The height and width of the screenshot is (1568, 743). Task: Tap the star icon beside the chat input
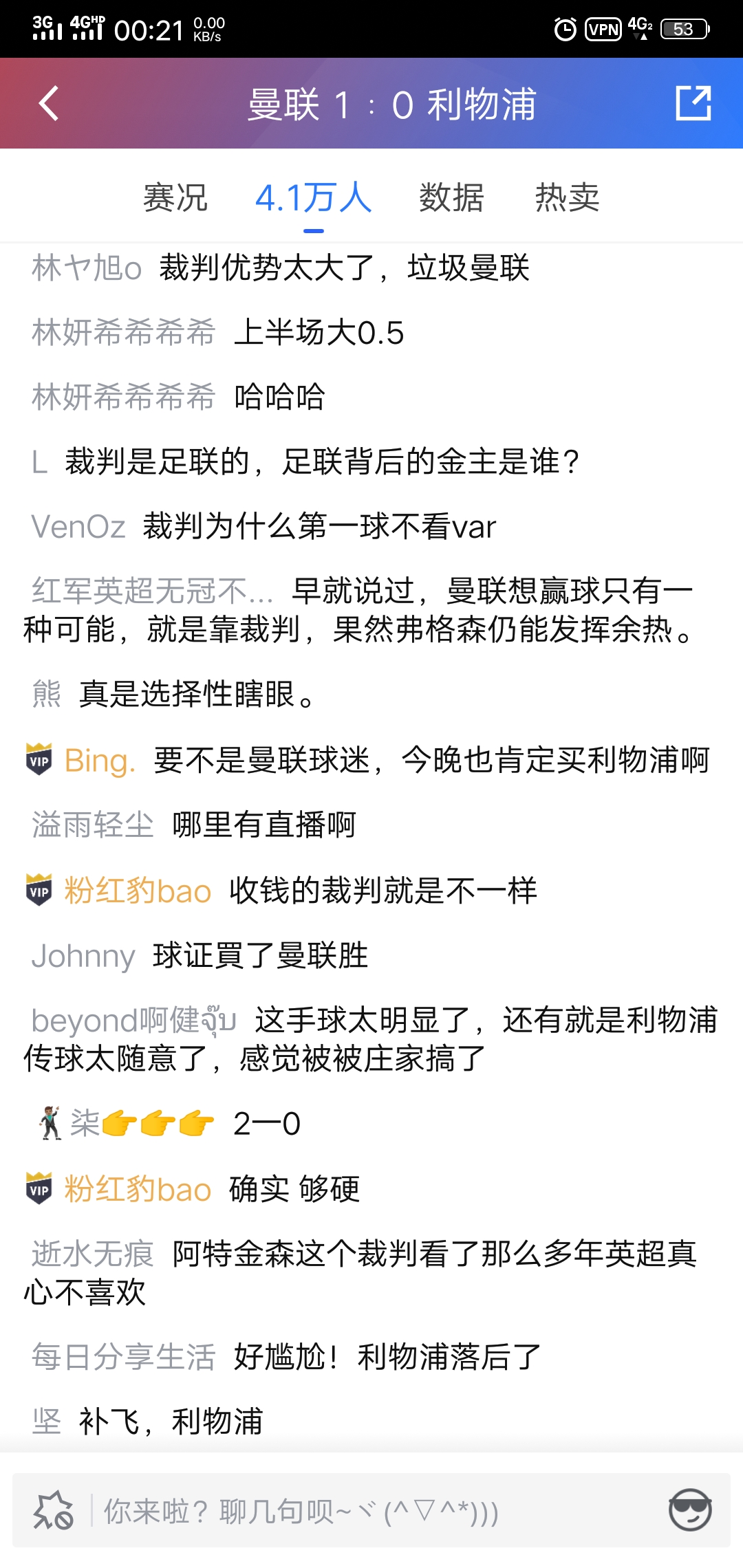click(54, 1510)
